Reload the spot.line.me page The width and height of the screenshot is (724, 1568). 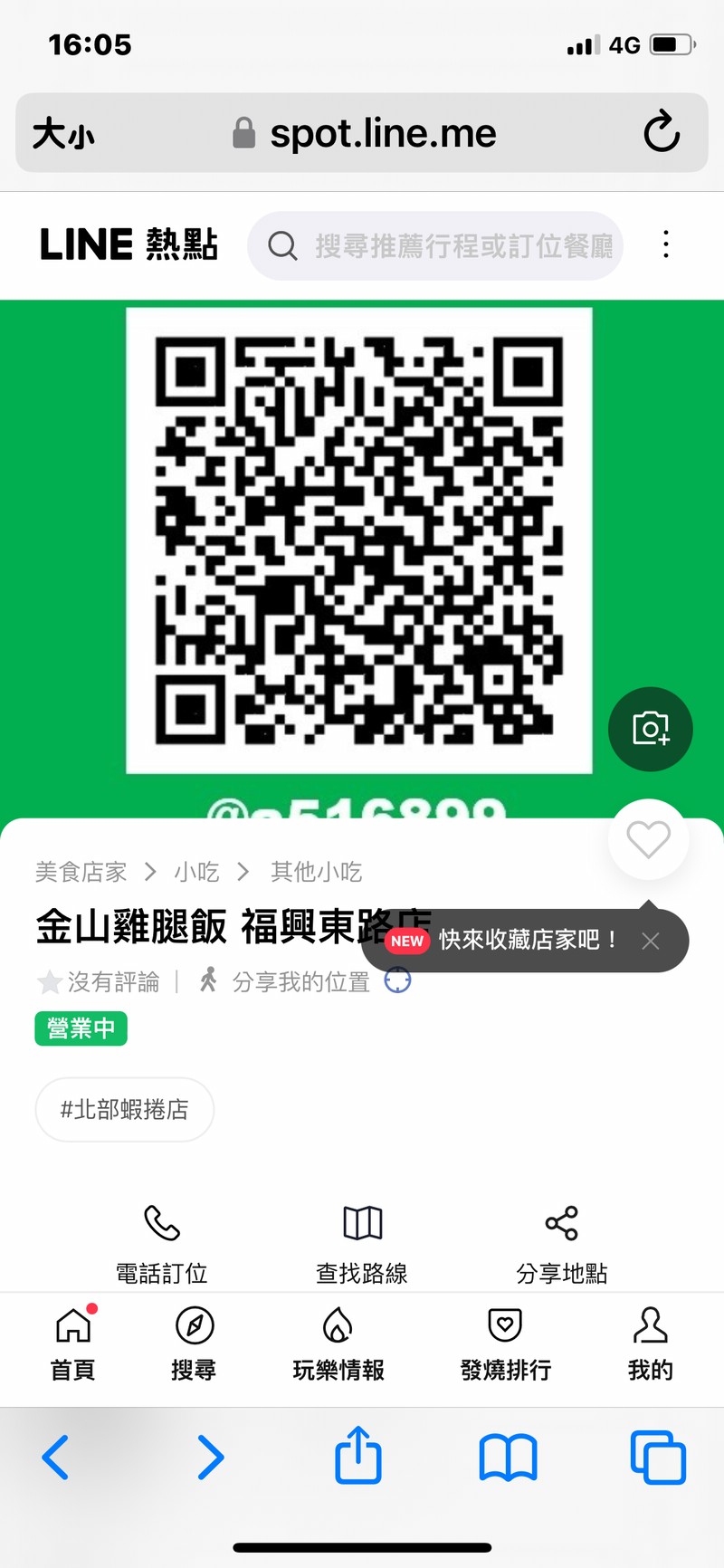[x=662, y=132]
